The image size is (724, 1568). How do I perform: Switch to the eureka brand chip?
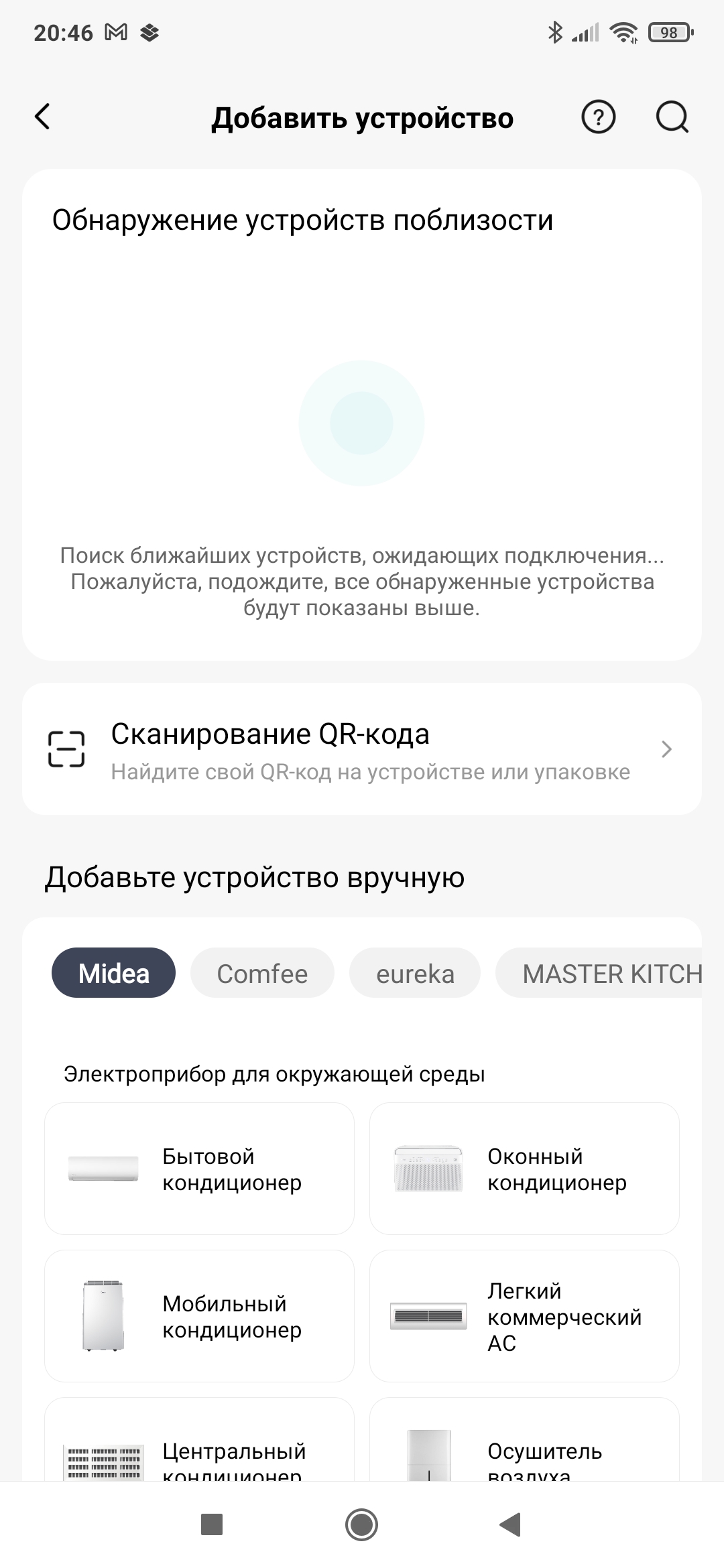click(x=415, y=973)
